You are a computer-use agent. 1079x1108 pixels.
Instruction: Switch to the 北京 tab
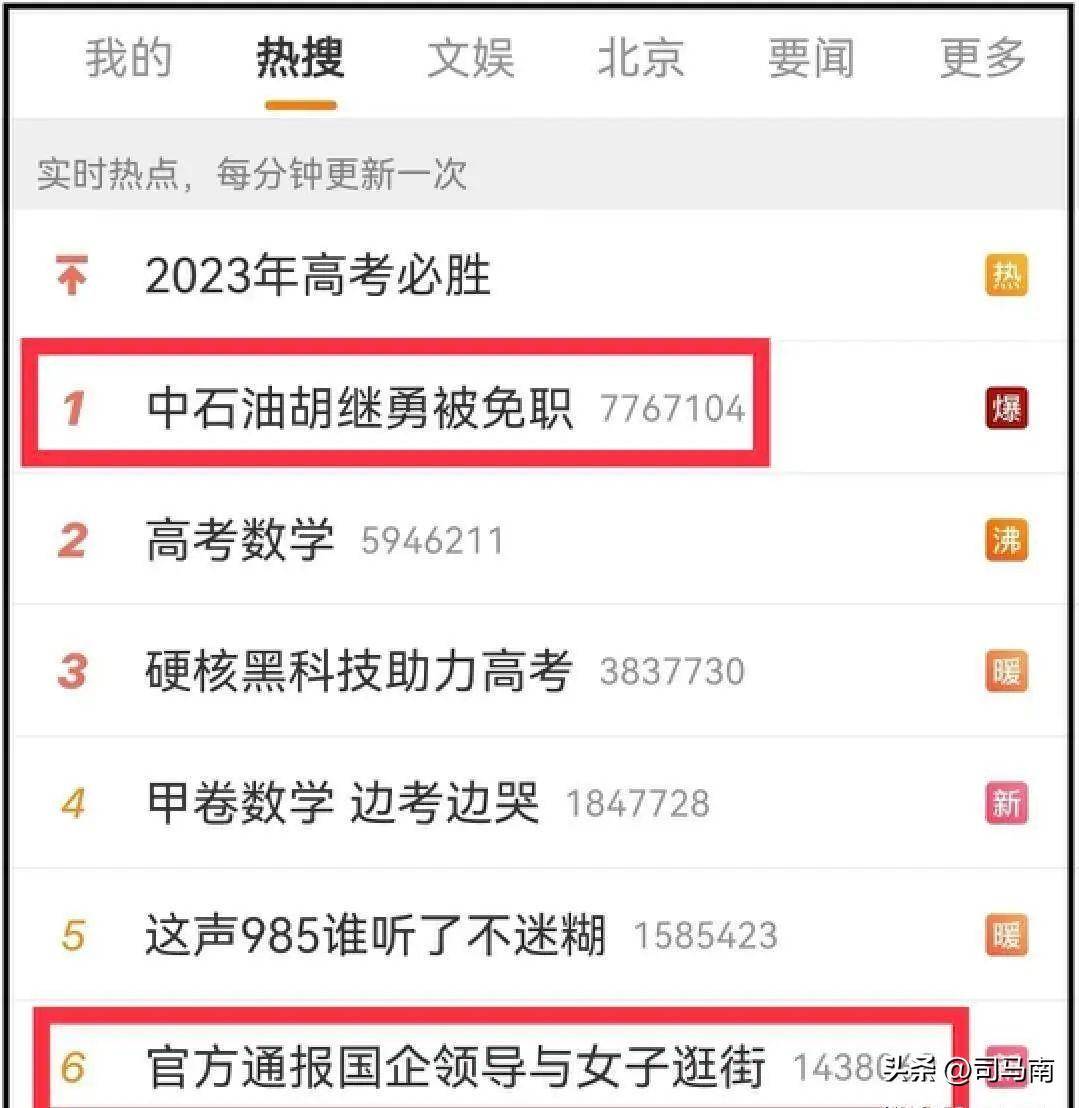(641, 58)
